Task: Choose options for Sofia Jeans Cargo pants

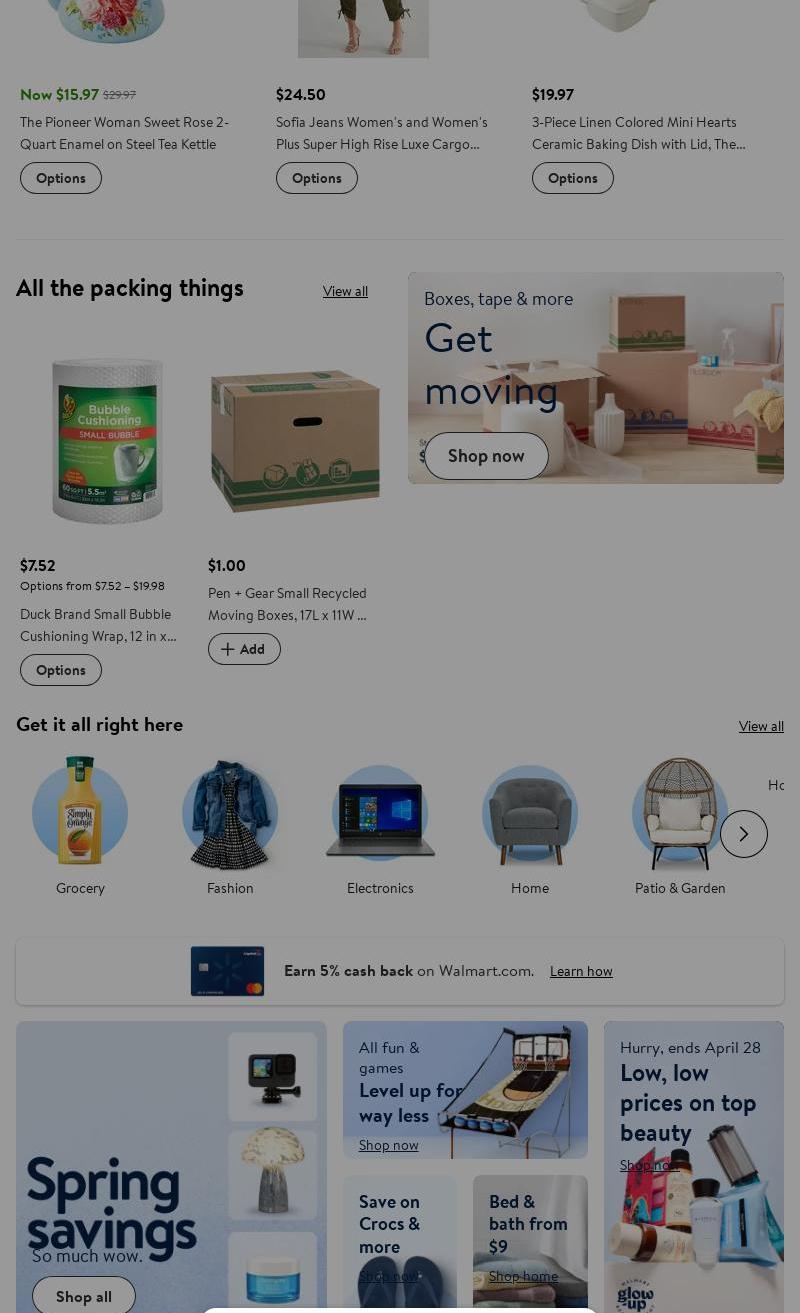Action: pyautogui.click(x=317, y=178)
